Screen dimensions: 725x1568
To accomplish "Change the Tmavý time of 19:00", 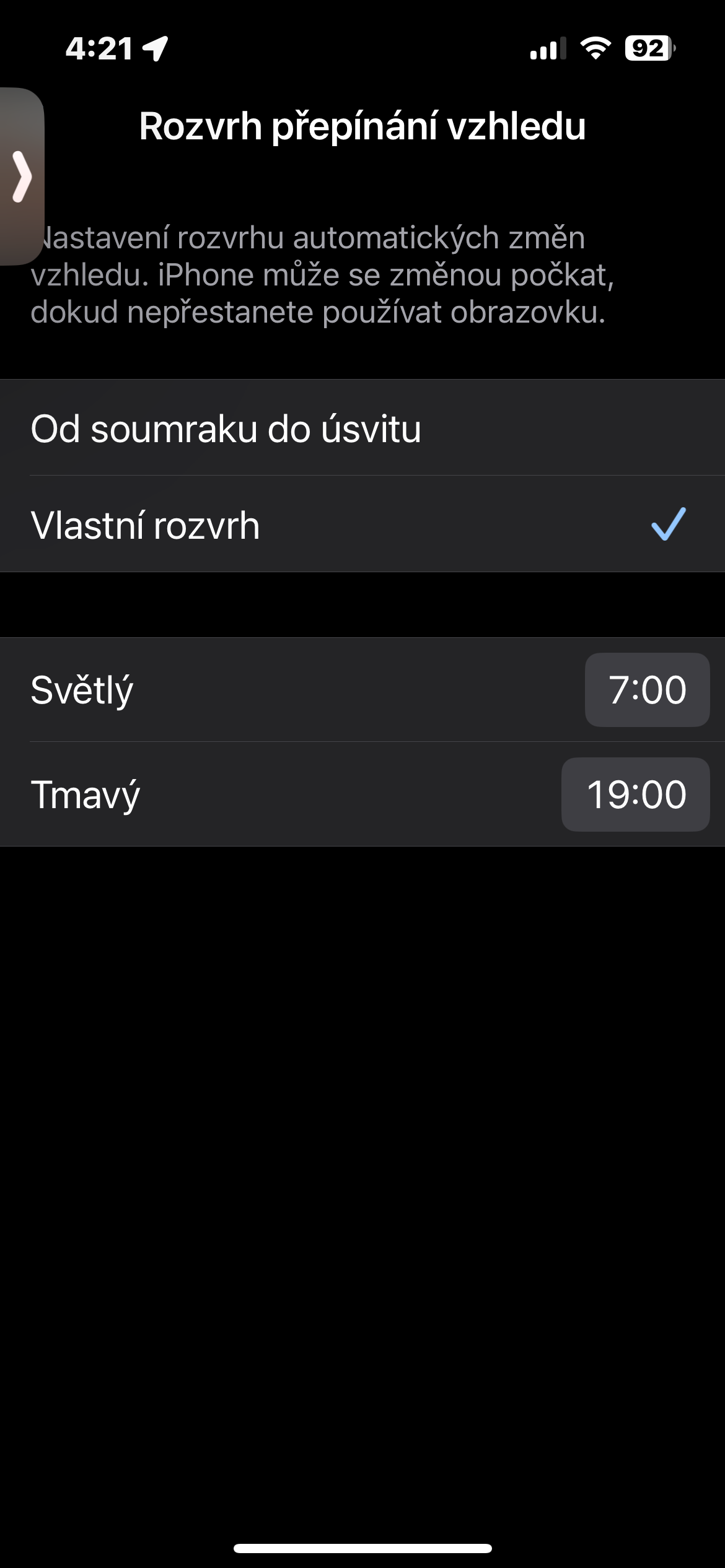I will [635, 795].
